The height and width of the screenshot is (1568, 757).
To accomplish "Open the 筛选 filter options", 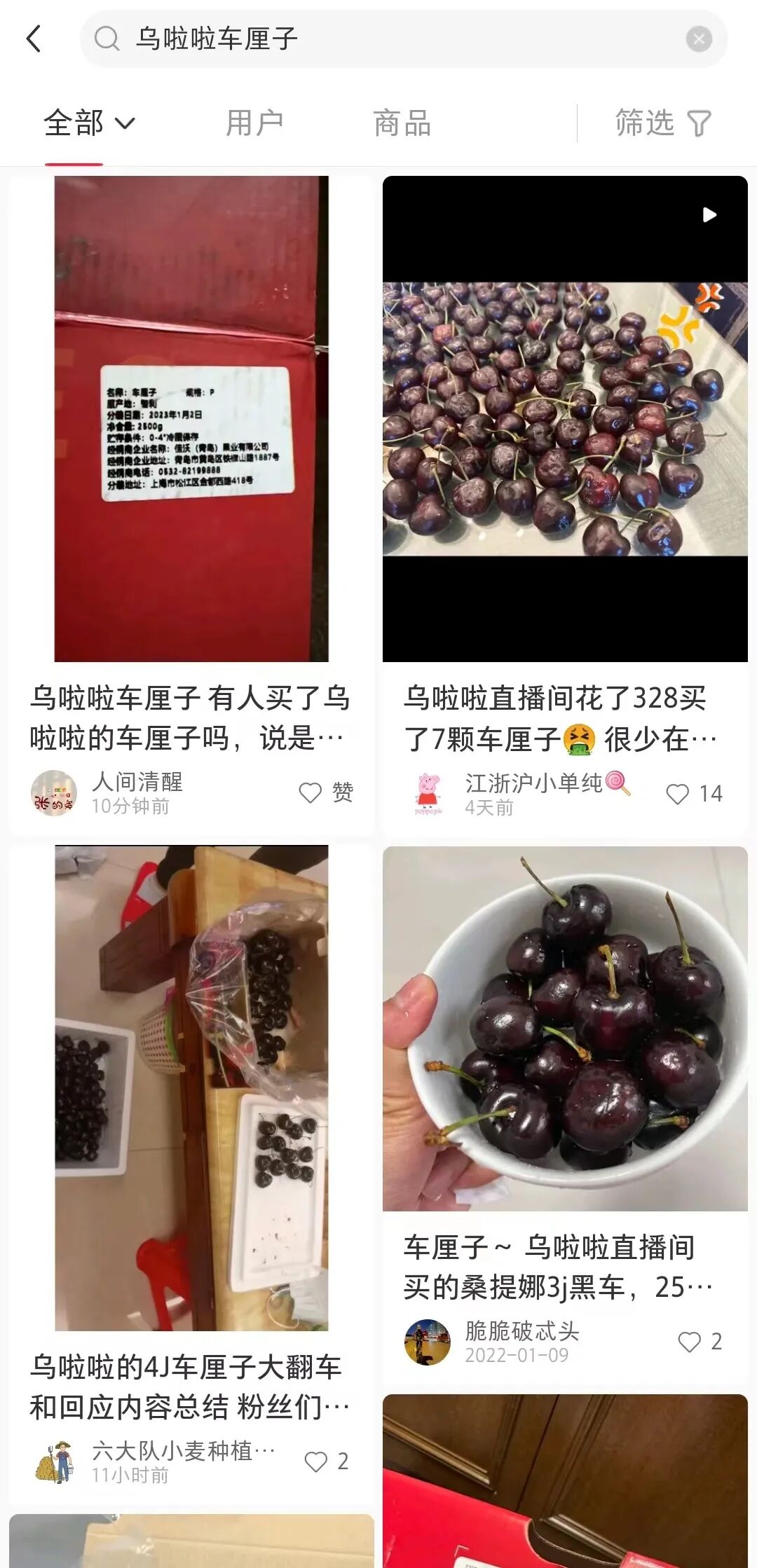I will click(x=663, y=123).
